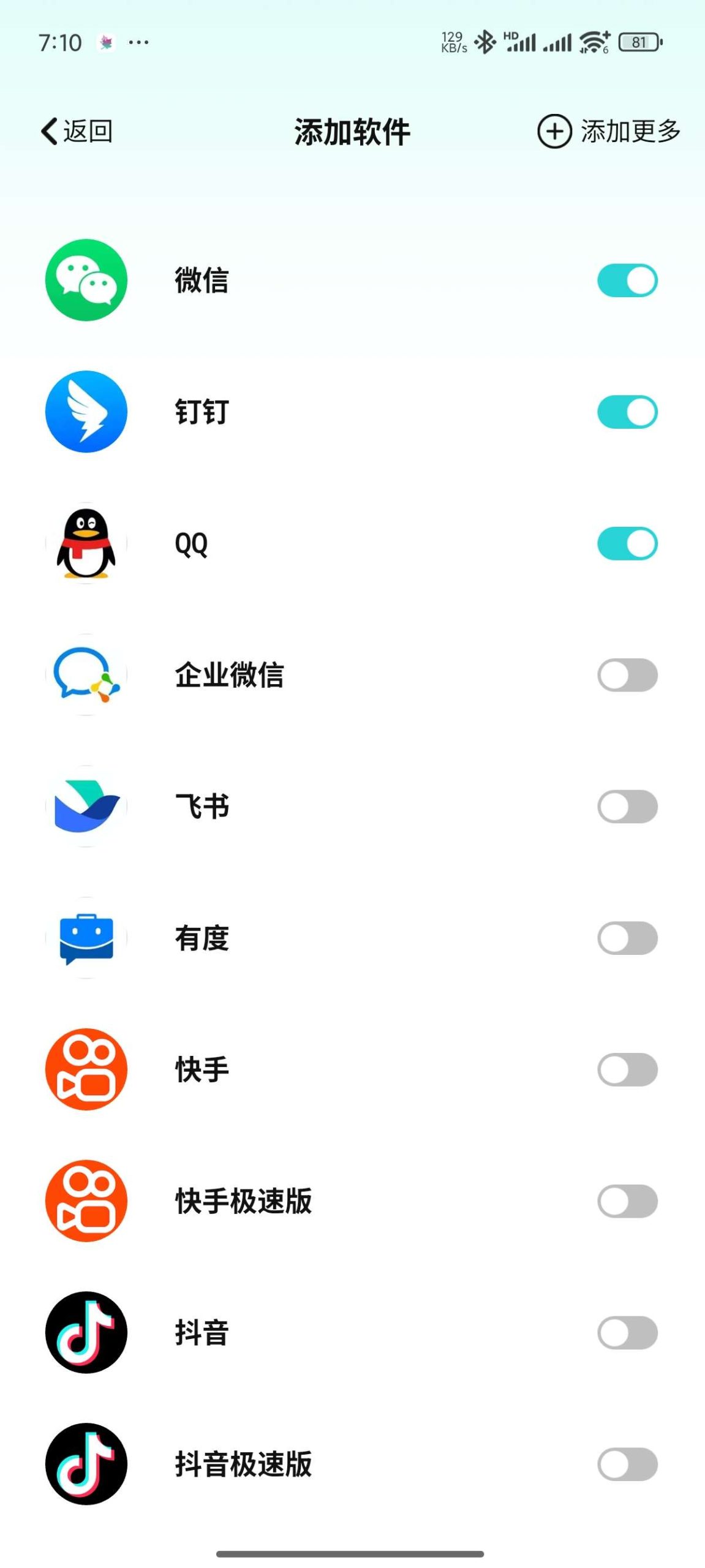Select the 微信 WeChat app icon

pyautogui.click(x=86, y=280)
